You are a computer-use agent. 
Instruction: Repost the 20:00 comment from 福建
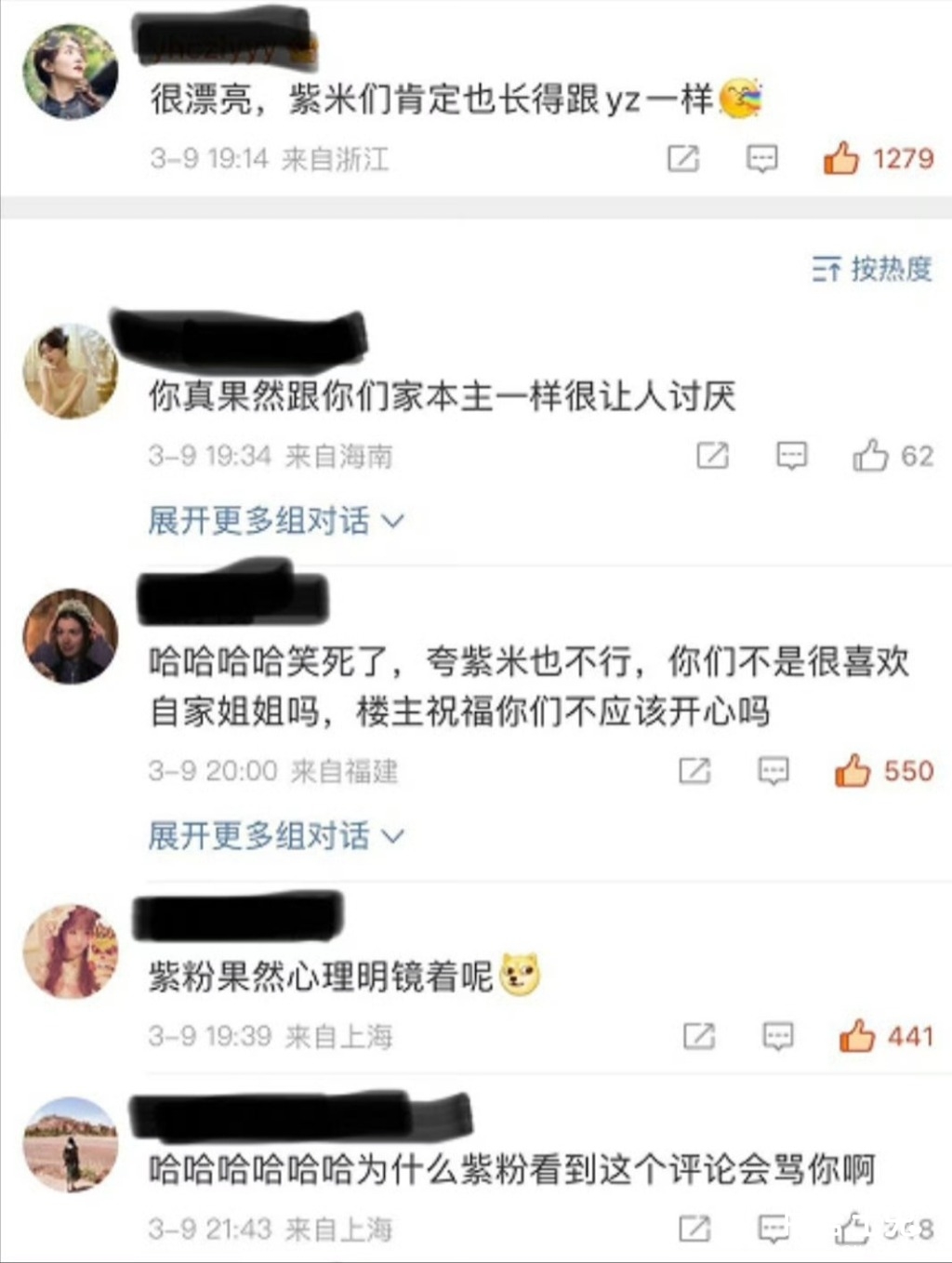point(694,771)
